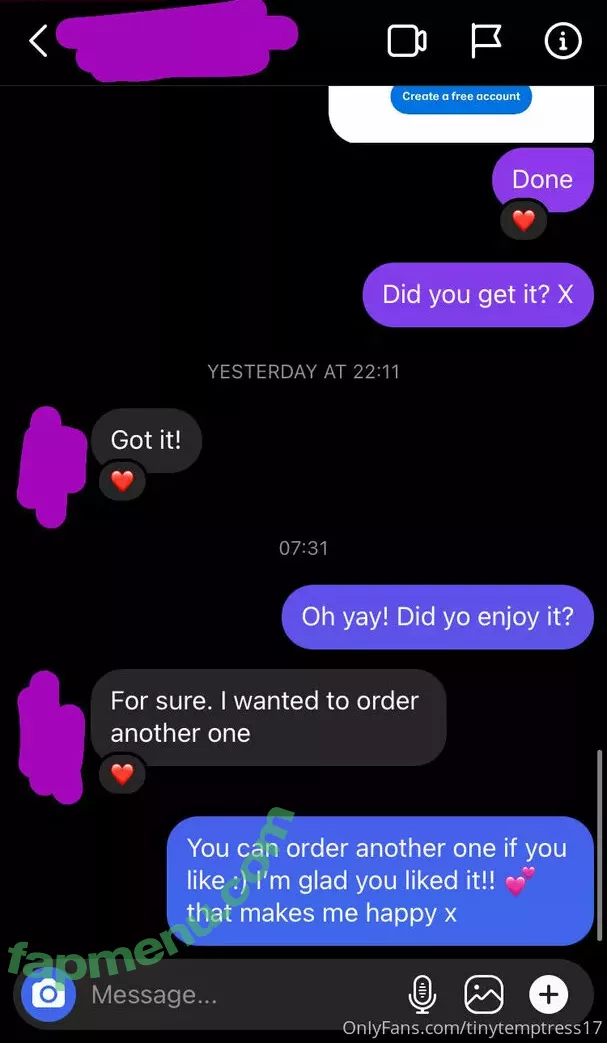Open more attachment options plus
This screenshot has width=607, height=1043.
click(548, 995)
